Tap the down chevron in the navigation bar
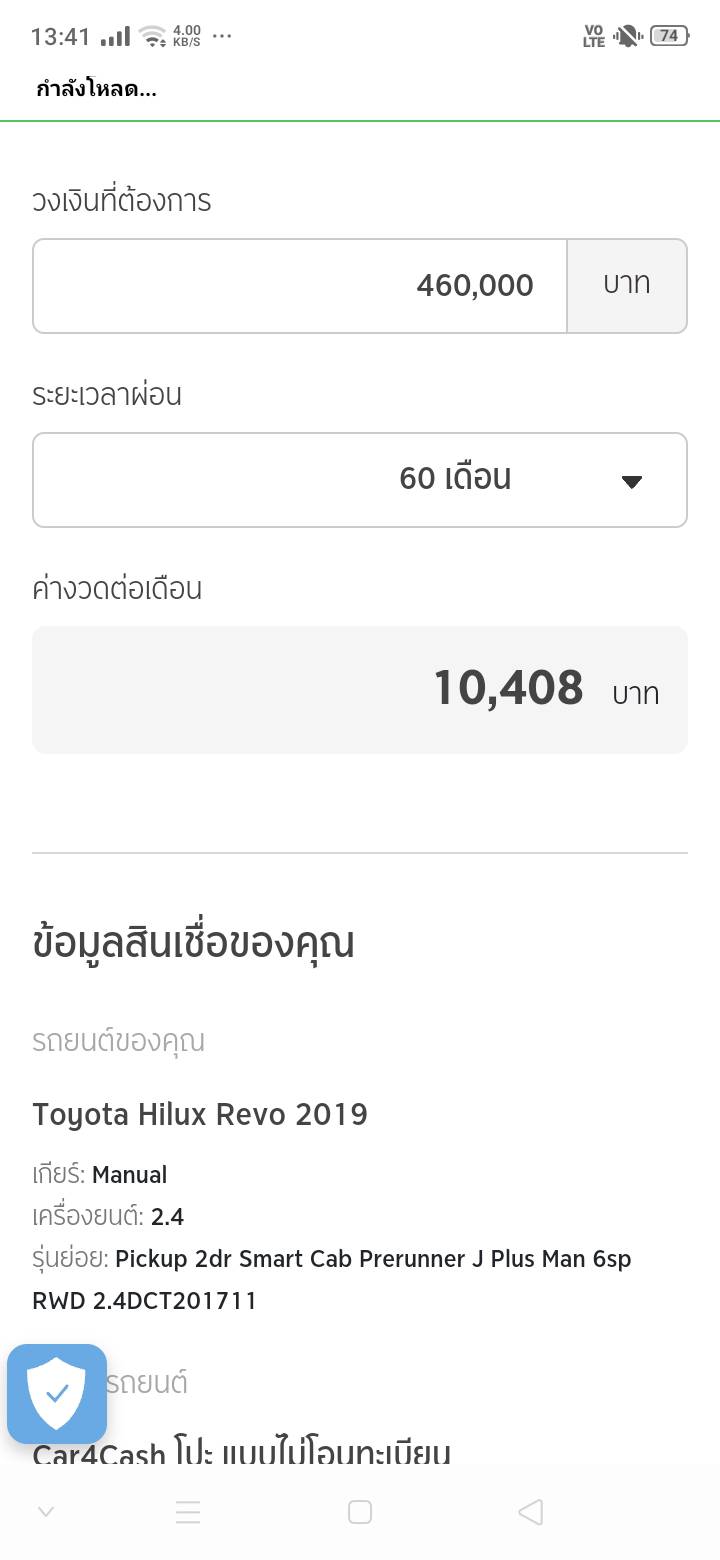The width and height of the screenshot is (720, 1560). (x=45, y=1512)
